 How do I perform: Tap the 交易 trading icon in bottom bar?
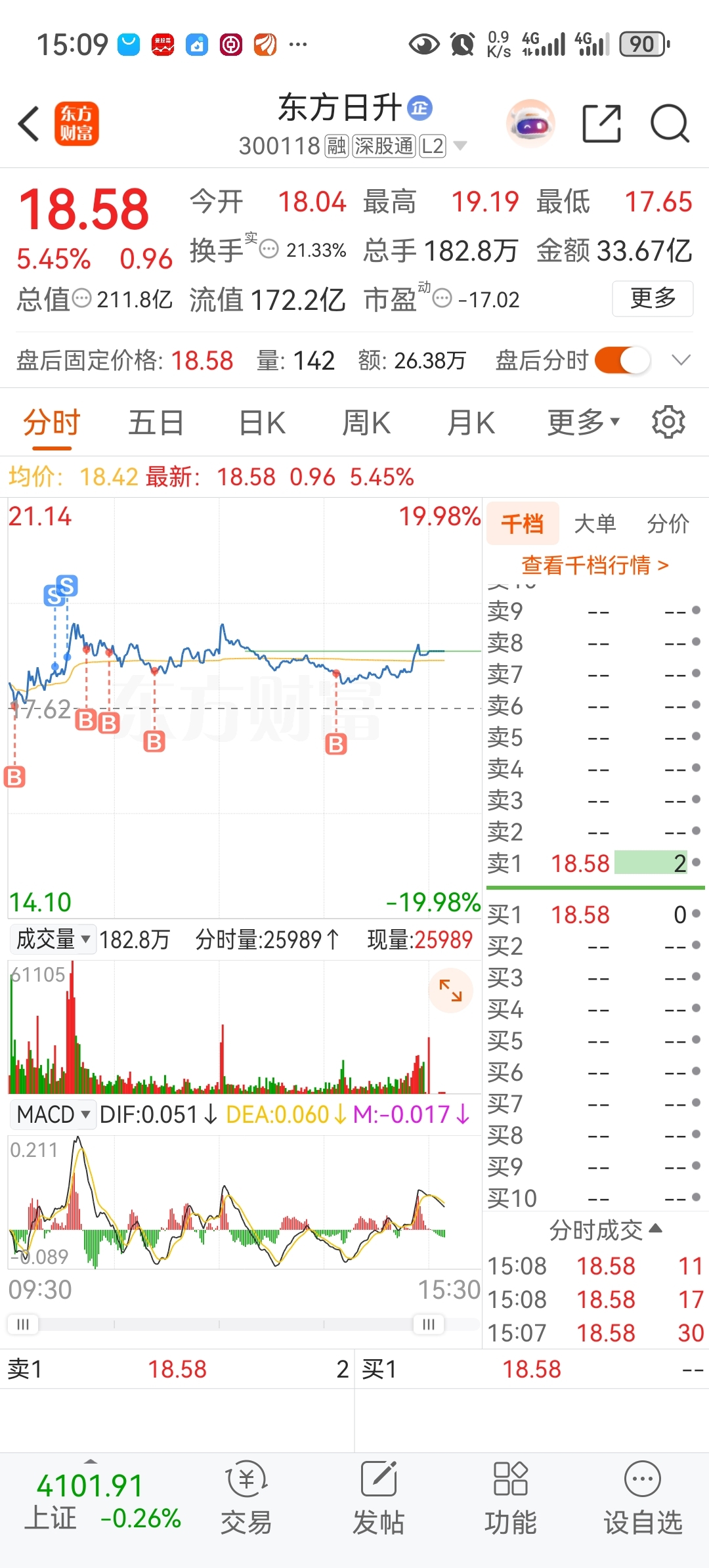(x=247, y=1504)
